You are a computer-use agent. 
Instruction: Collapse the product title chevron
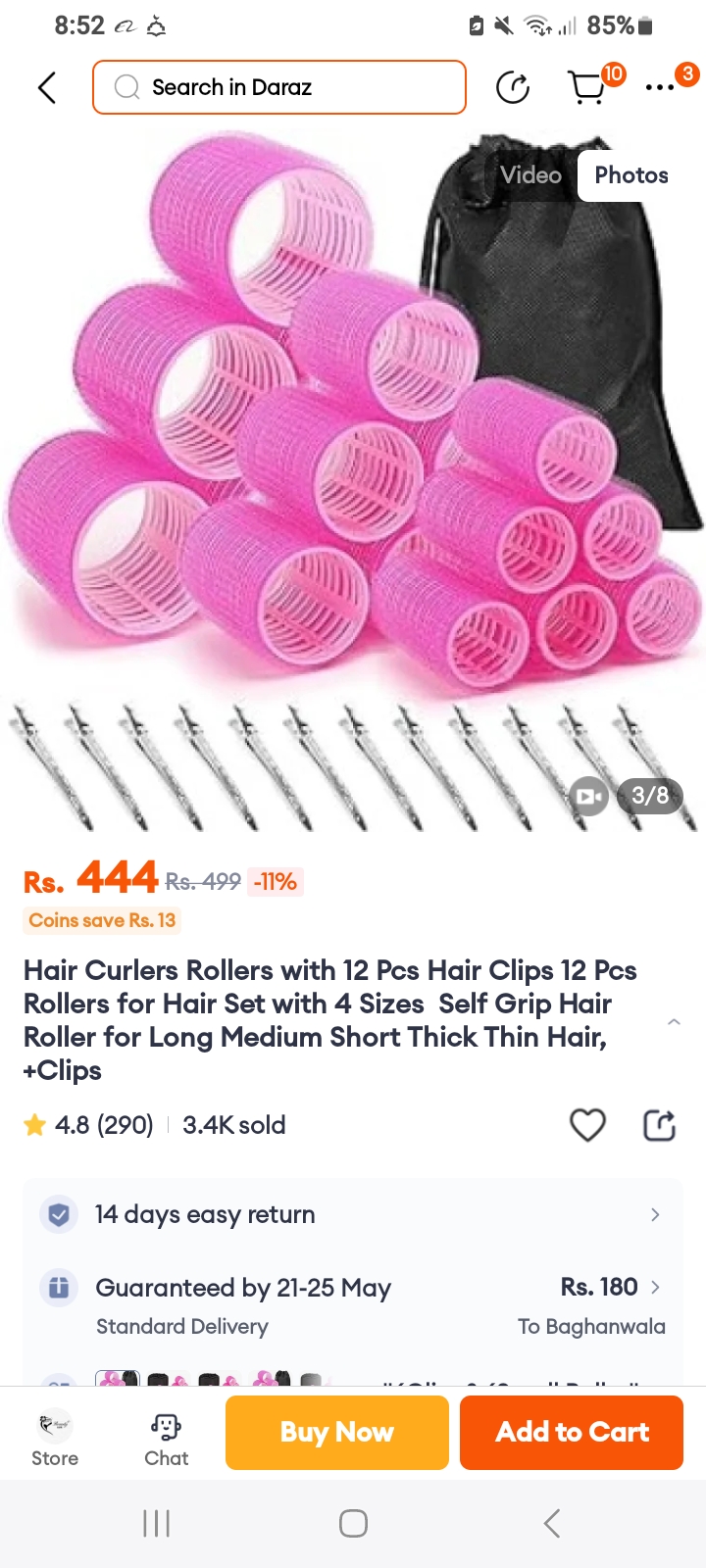point(674,1021)
